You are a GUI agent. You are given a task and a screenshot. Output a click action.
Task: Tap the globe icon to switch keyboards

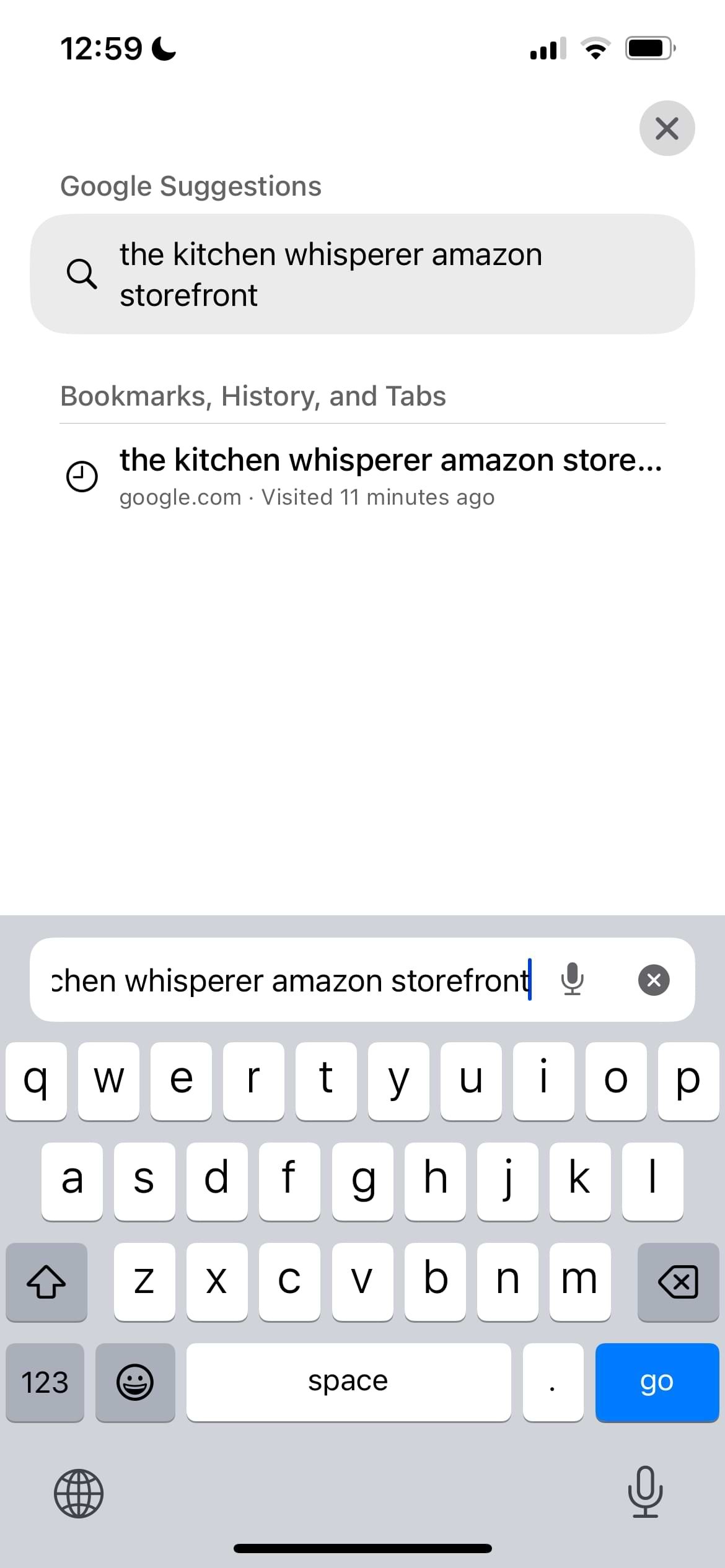coord(80,1494)
